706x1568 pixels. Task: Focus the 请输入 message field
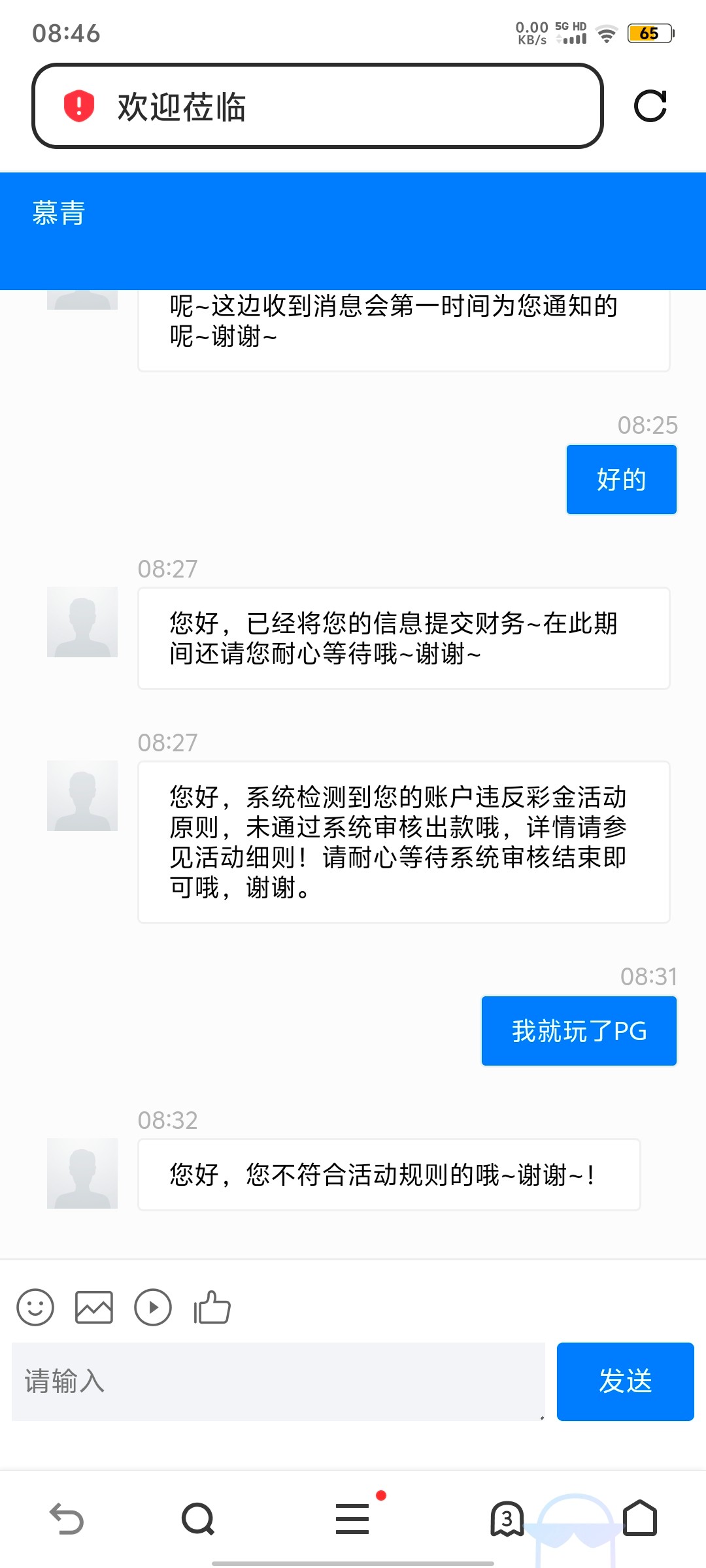(x=278, y=1381)
